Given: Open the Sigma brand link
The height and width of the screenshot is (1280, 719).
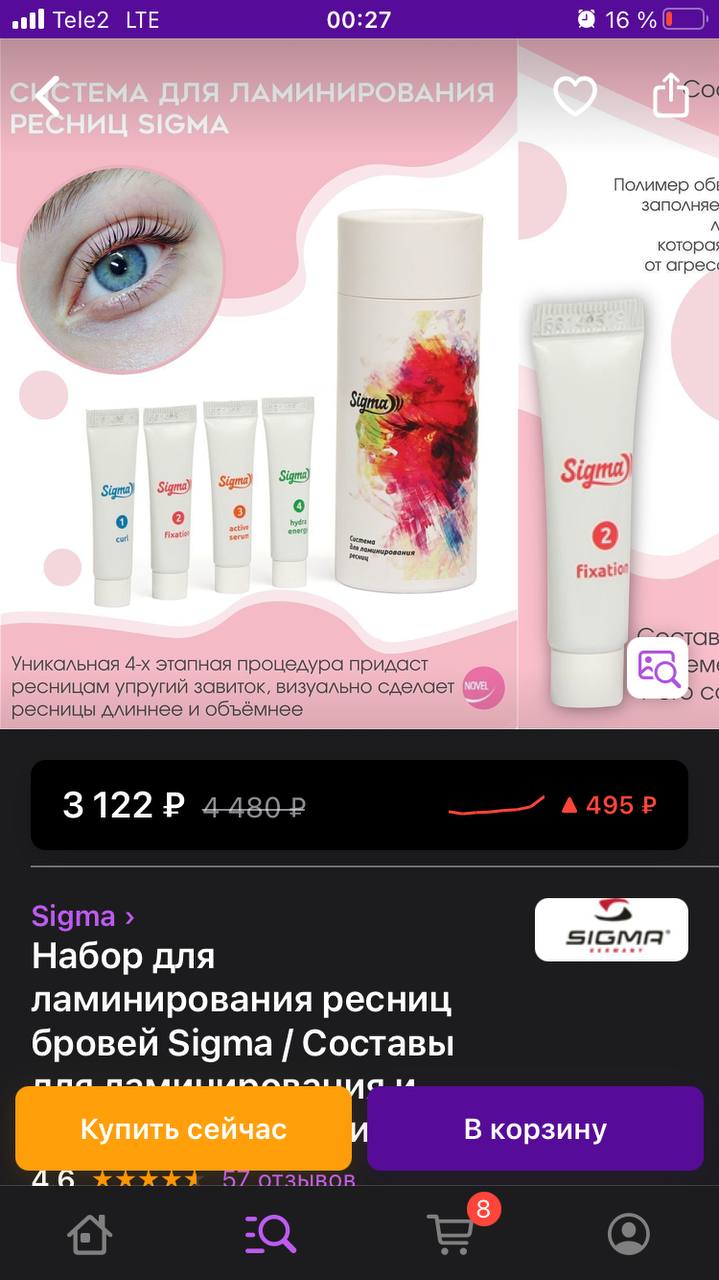Looking at the screenshot, I should (x=82, y=916).
